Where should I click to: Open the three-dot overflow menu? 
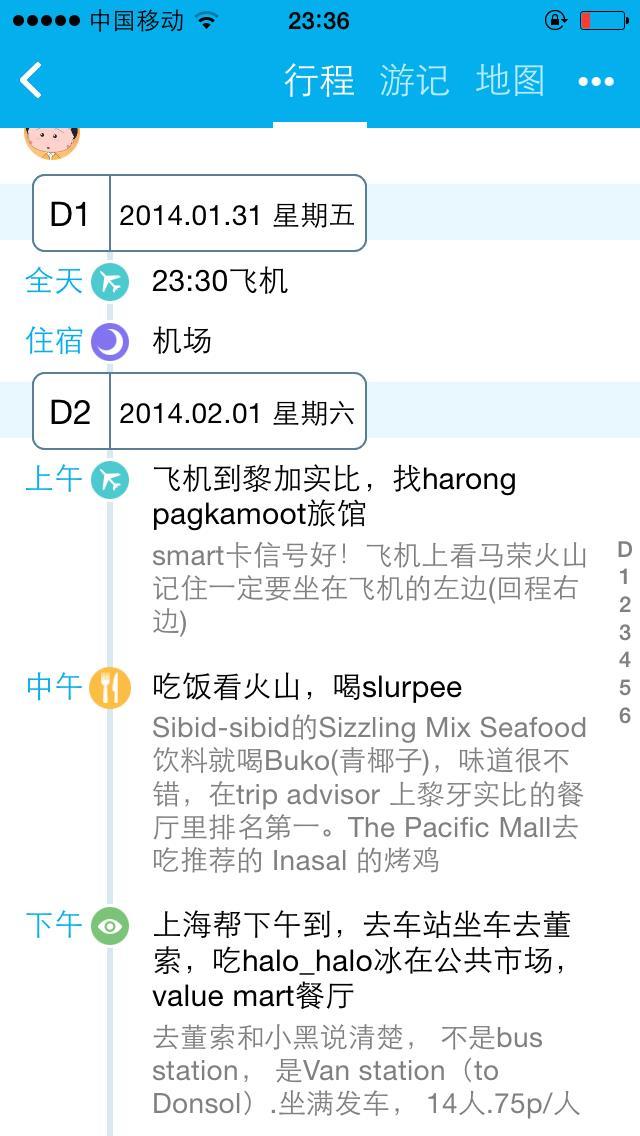596,81
